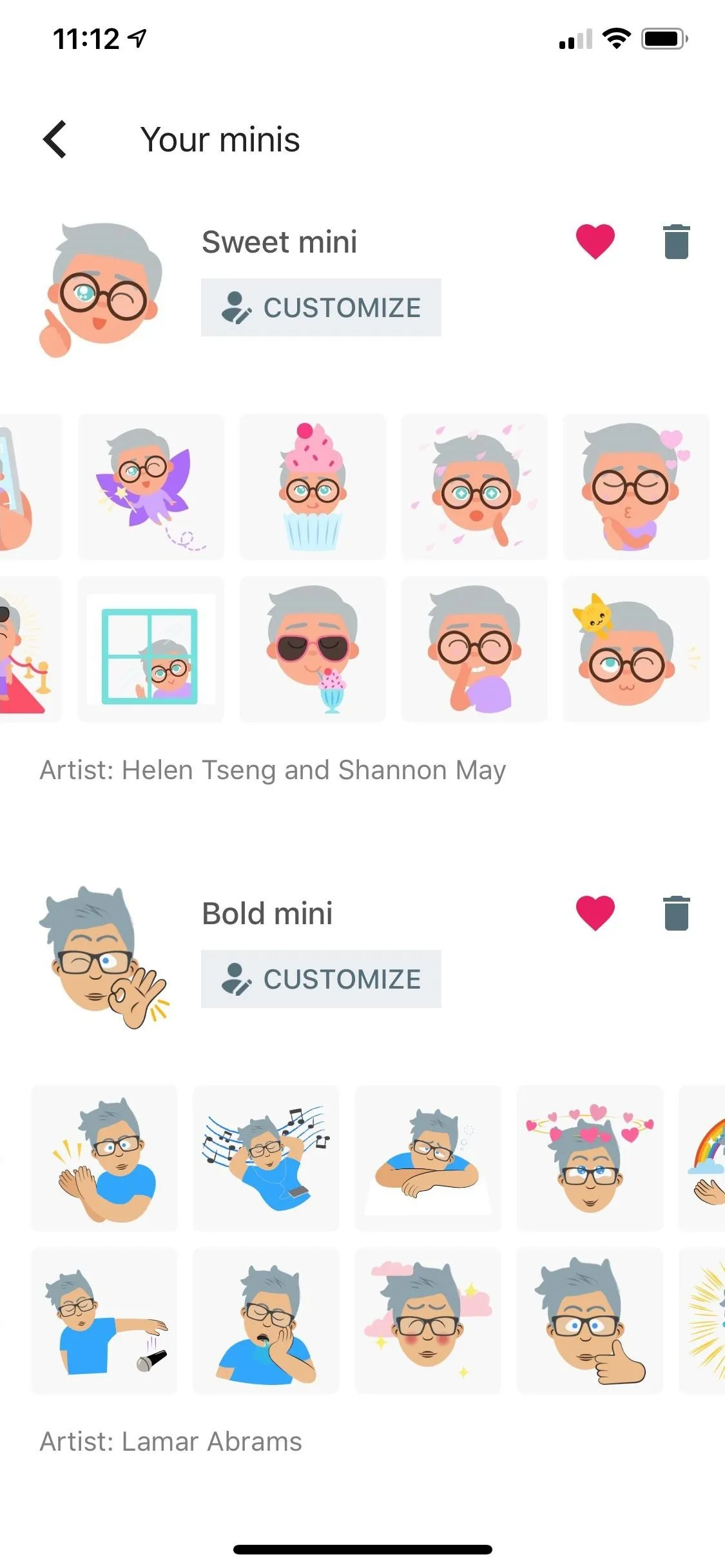
Task: Select the mic drop sticker
Action: click(104, 1321)
